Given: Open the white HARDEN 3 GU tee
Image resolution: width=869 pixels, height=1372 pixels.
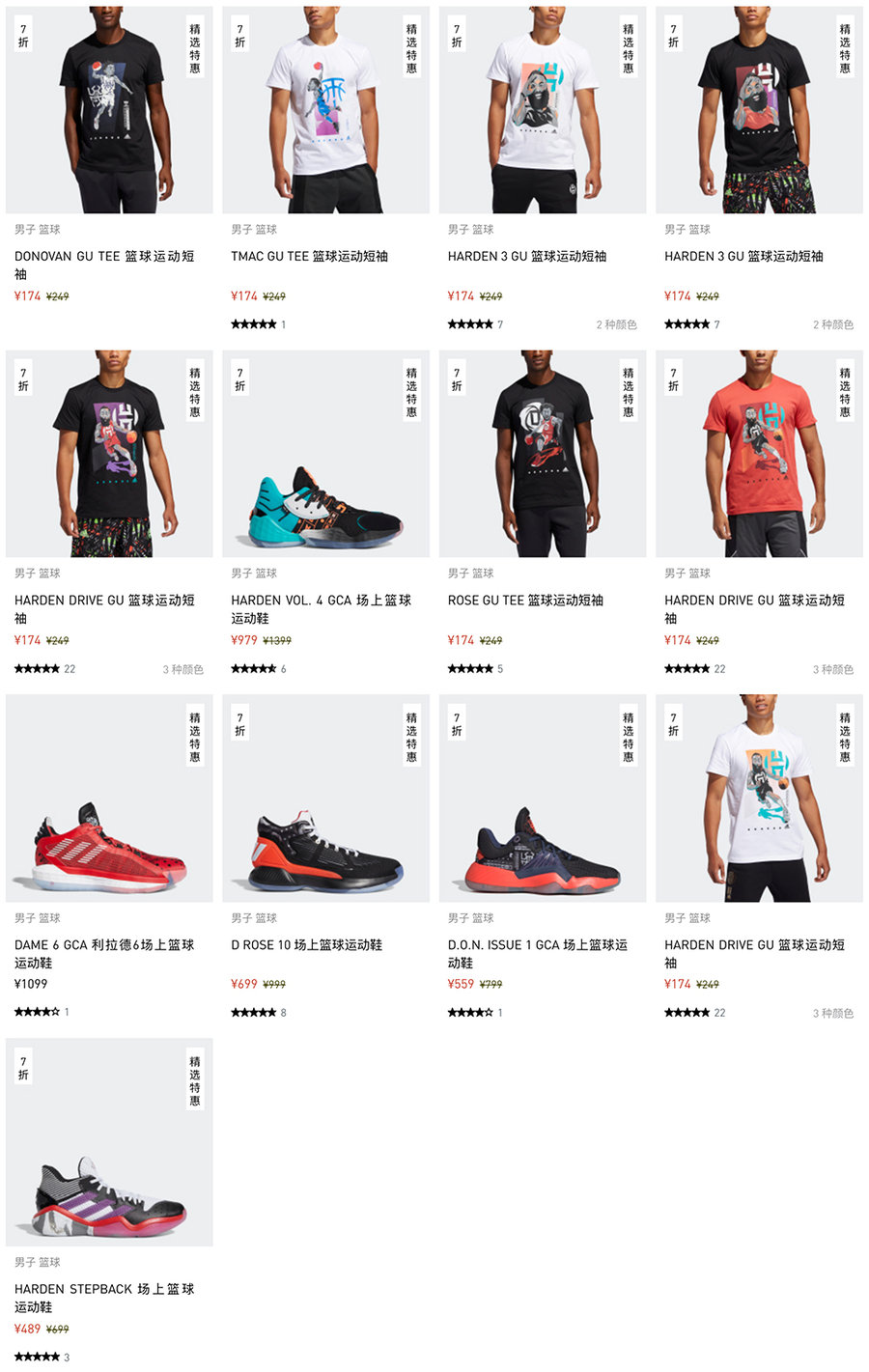Looking at the screenshot, I should (542, 111).
